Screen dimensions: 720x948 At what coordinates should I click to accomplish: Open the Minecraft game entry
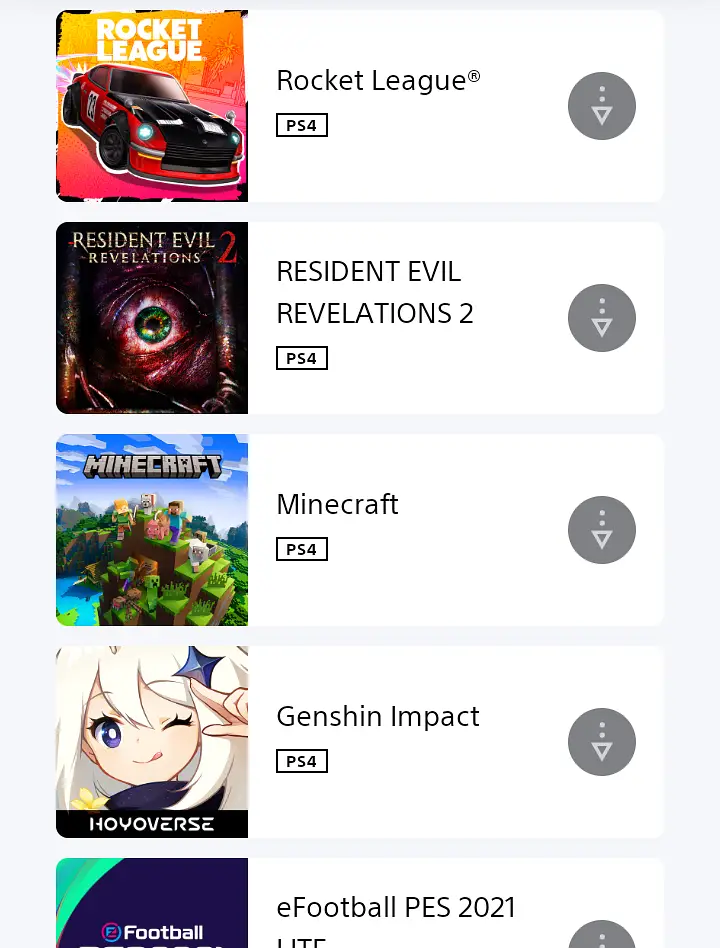coord(337,504)
